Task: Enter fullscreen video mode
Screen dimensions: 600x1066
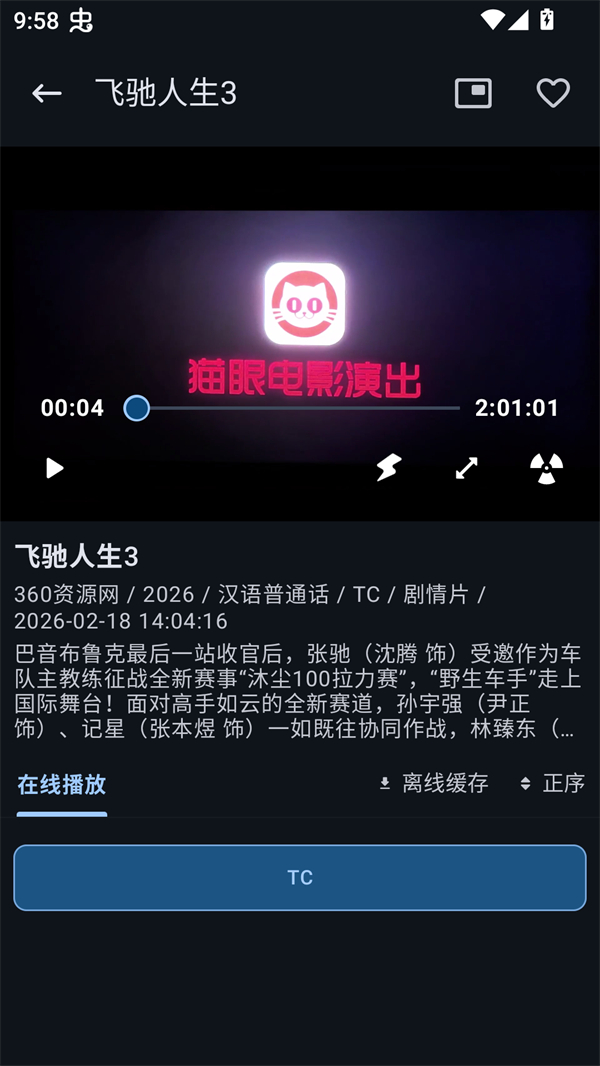Action: click(x=467, y=467)
